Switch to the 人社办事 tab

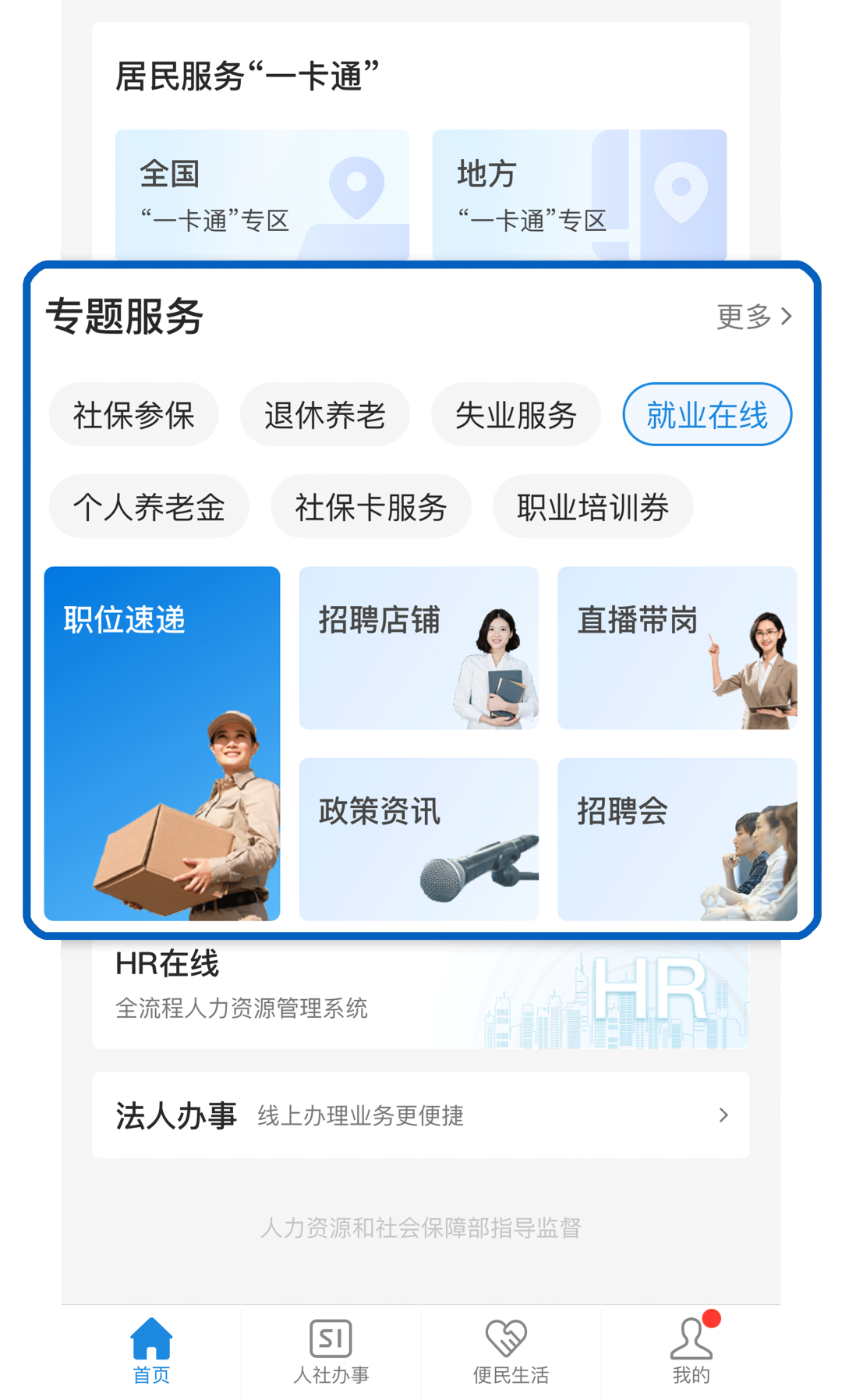(331, 1352)
